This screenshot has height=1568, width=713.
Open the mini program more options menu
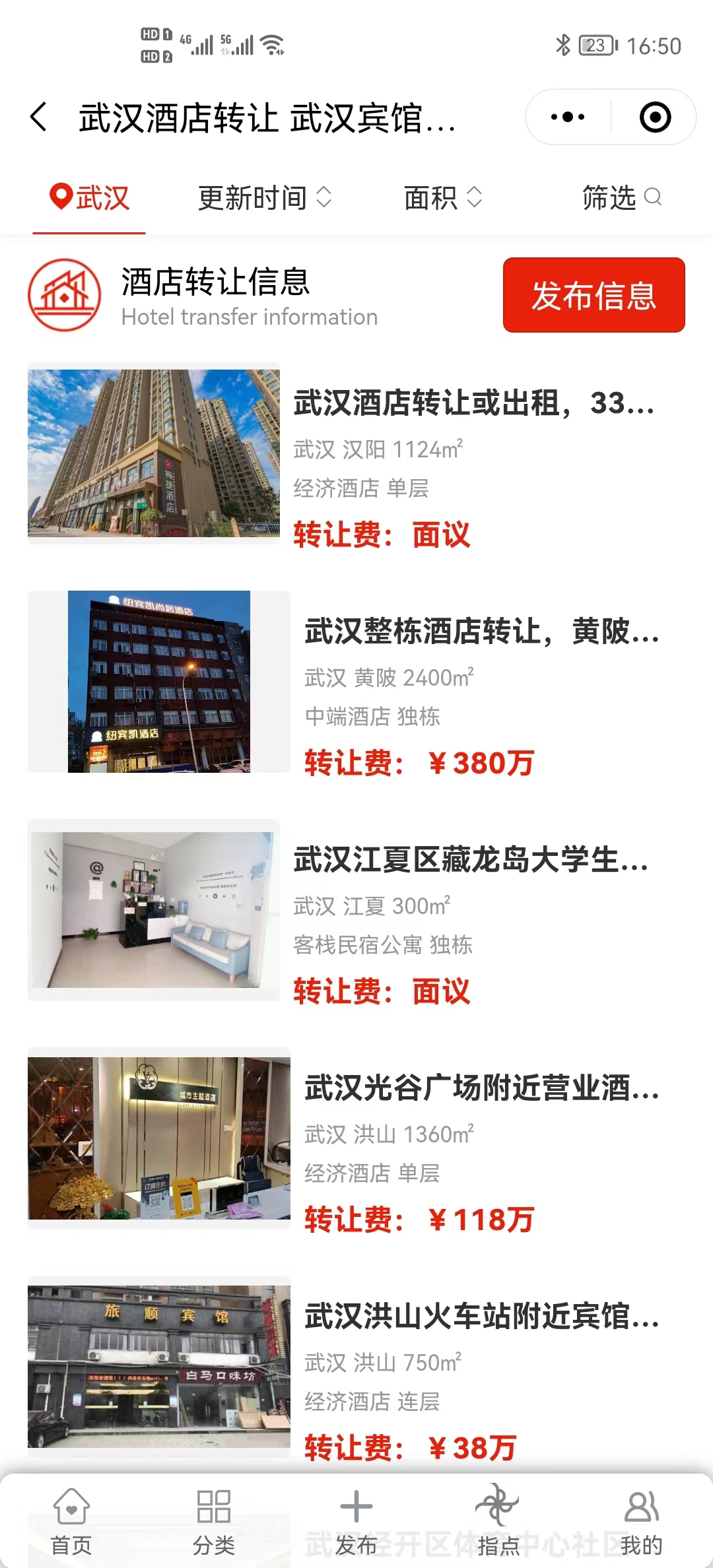(568, 117)
